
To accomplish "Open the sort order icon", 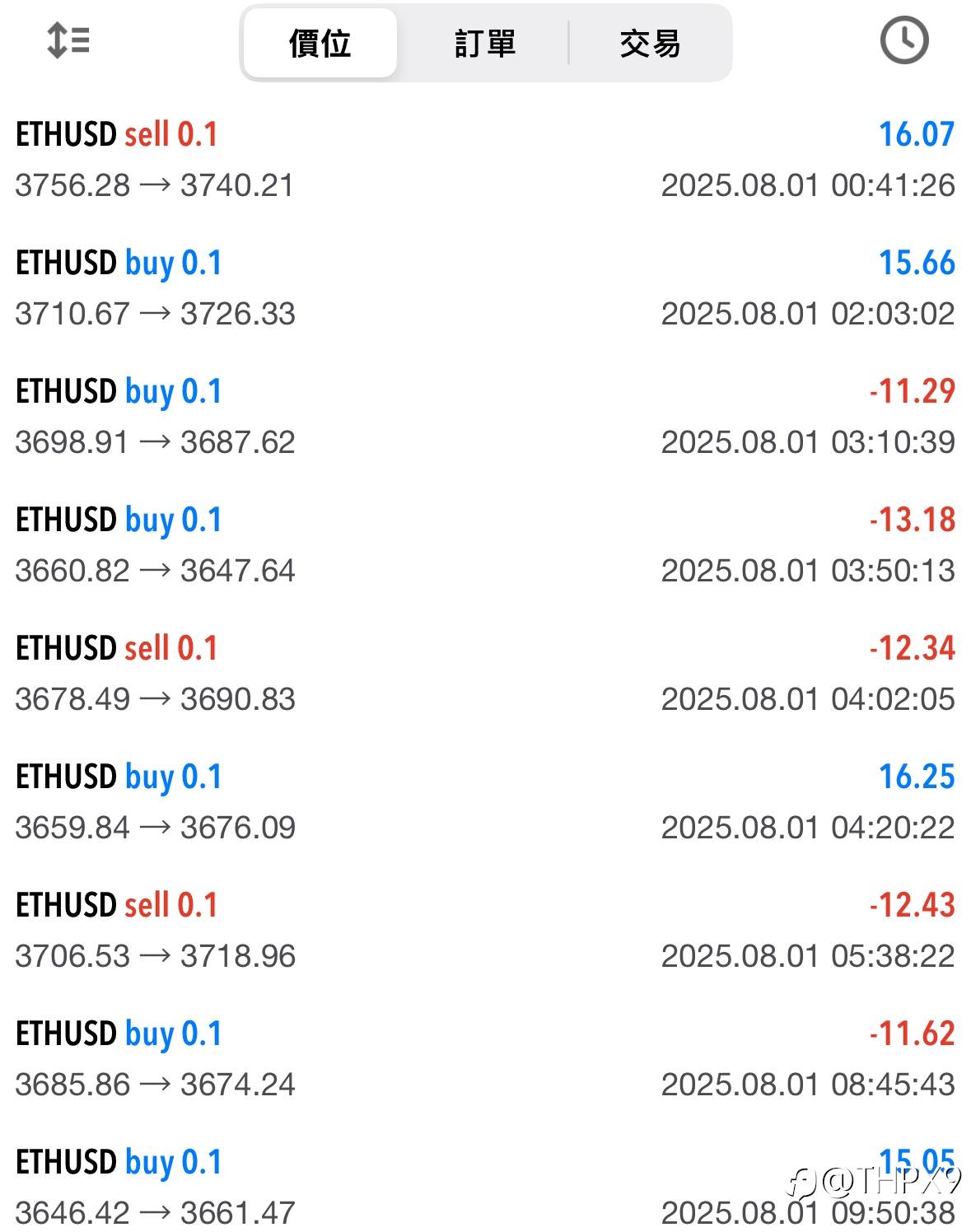I will click(x=68, y=40).
